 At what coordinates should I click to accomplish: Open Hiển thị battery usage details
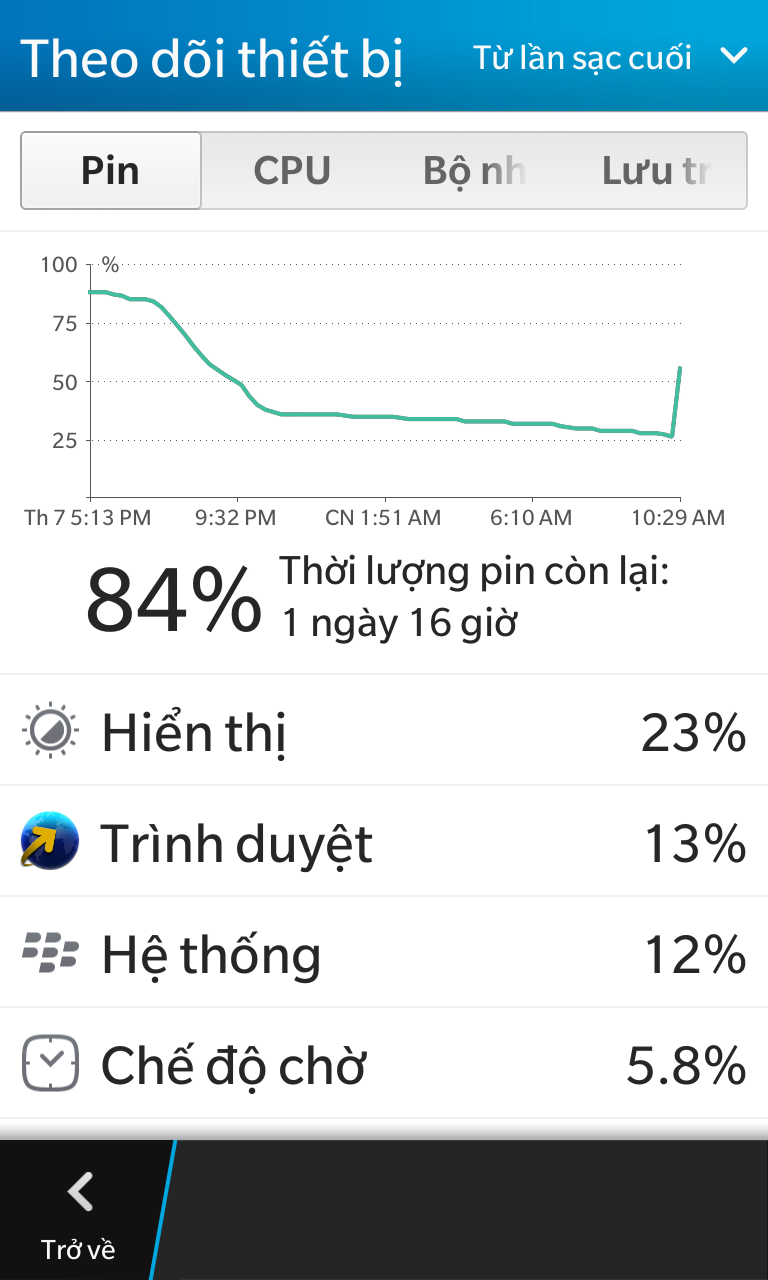[x=384, y=730]
